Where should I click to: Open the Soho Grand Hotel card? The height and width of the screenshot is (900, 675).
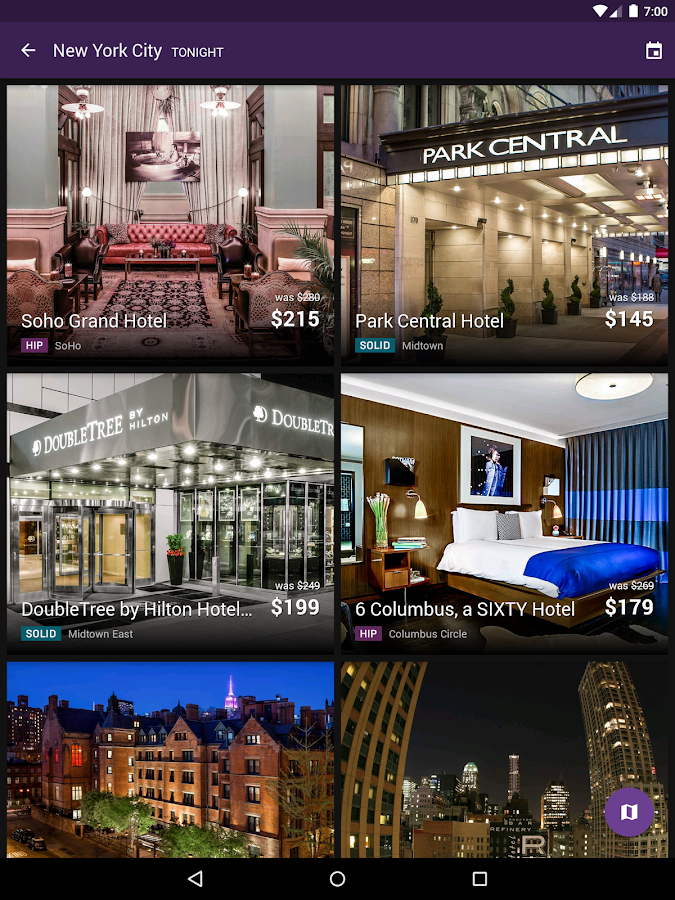(170, 225)
